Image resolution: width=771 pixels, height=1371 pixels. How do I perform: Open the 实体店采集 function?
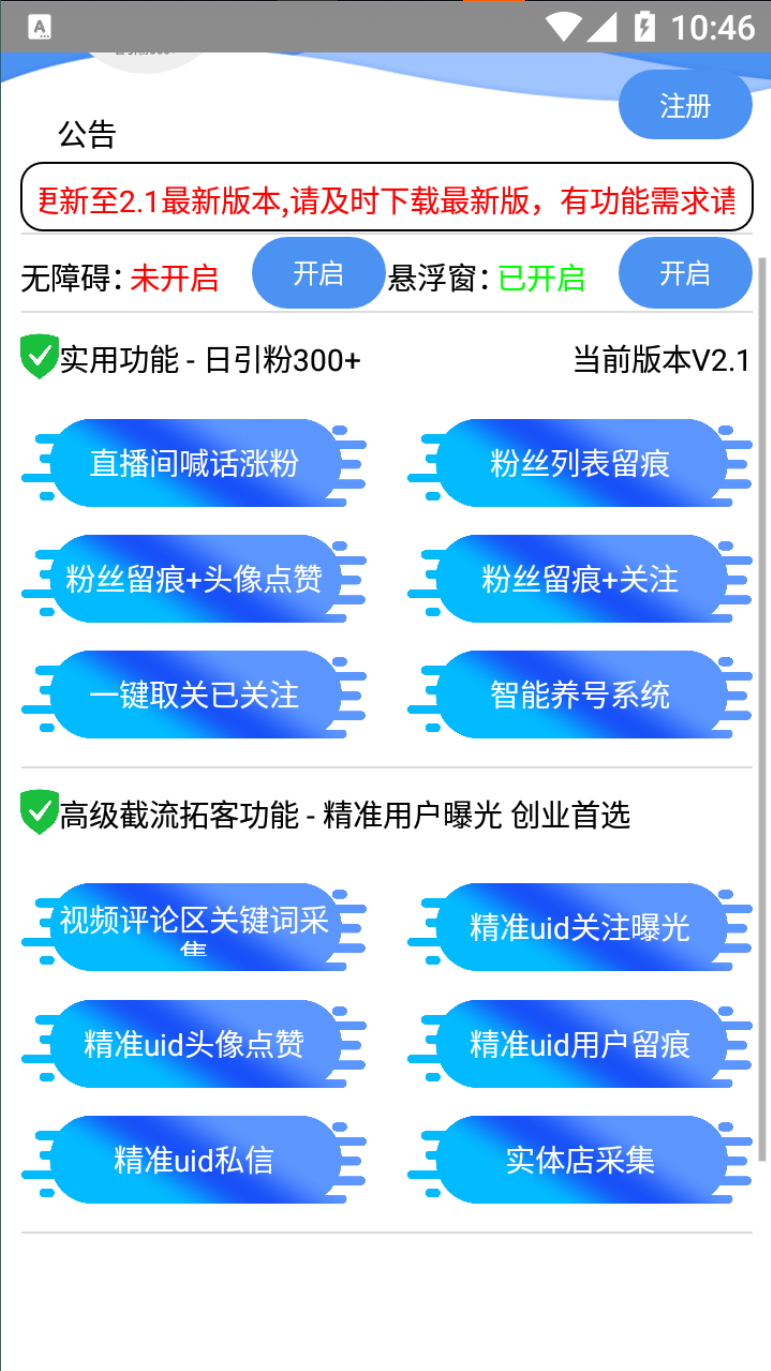[581, 1161]
